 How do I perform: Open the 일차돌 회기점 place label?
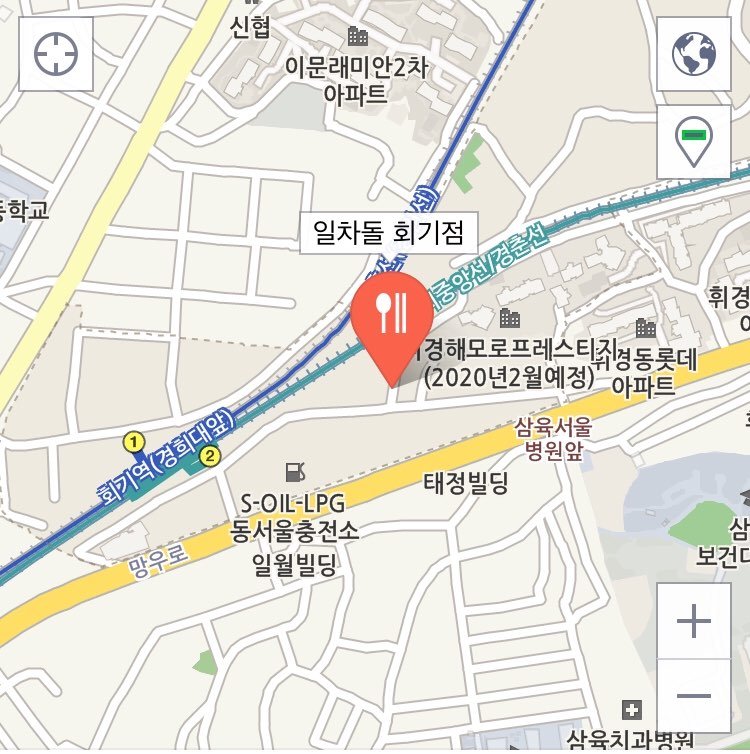click(x=390, y=233)
